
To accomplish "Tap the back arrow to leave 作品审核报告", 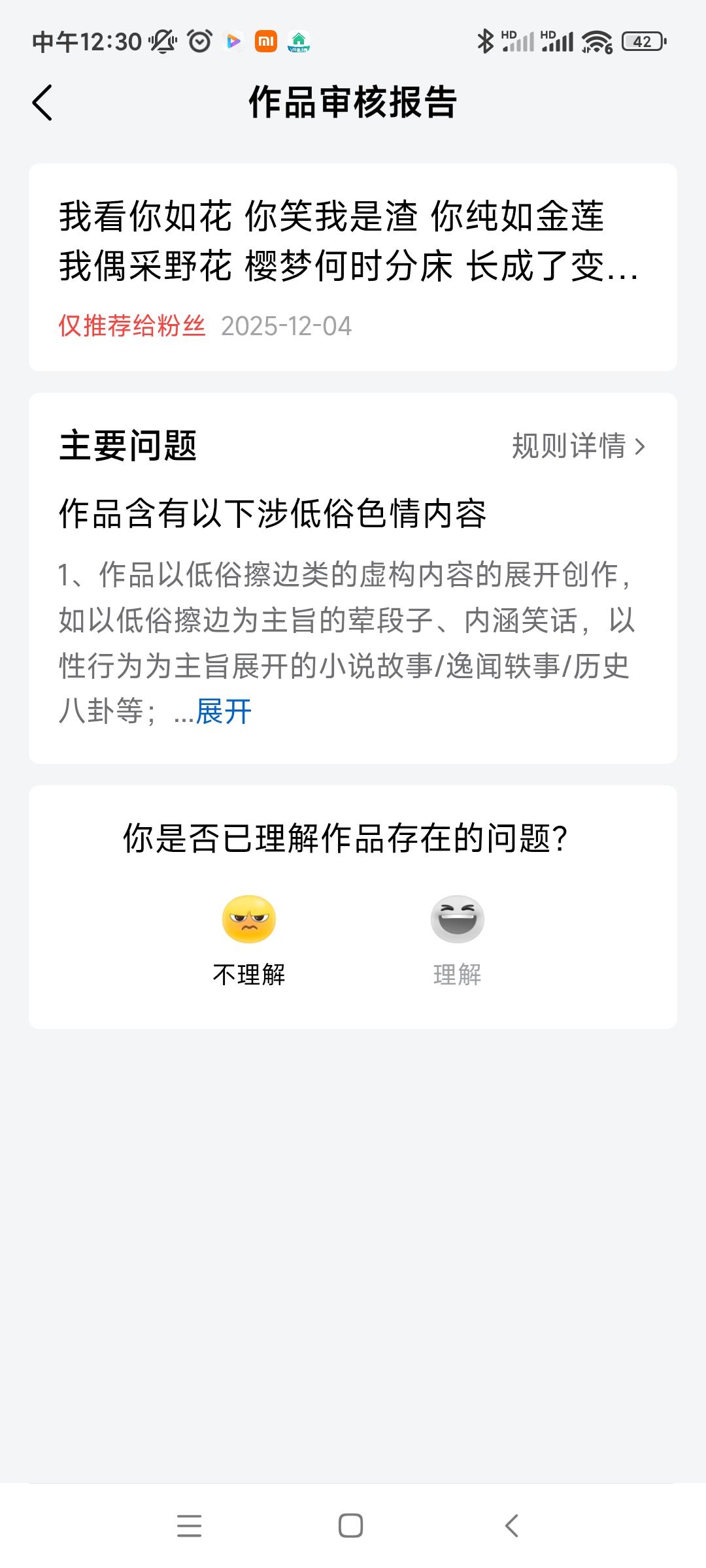I will coord(43,103).
